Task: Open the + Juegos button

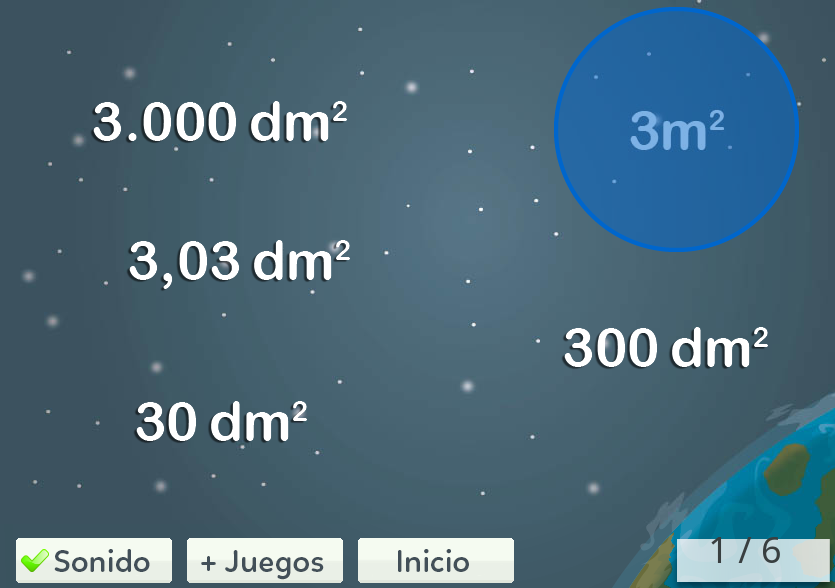Action: point(264,561)
